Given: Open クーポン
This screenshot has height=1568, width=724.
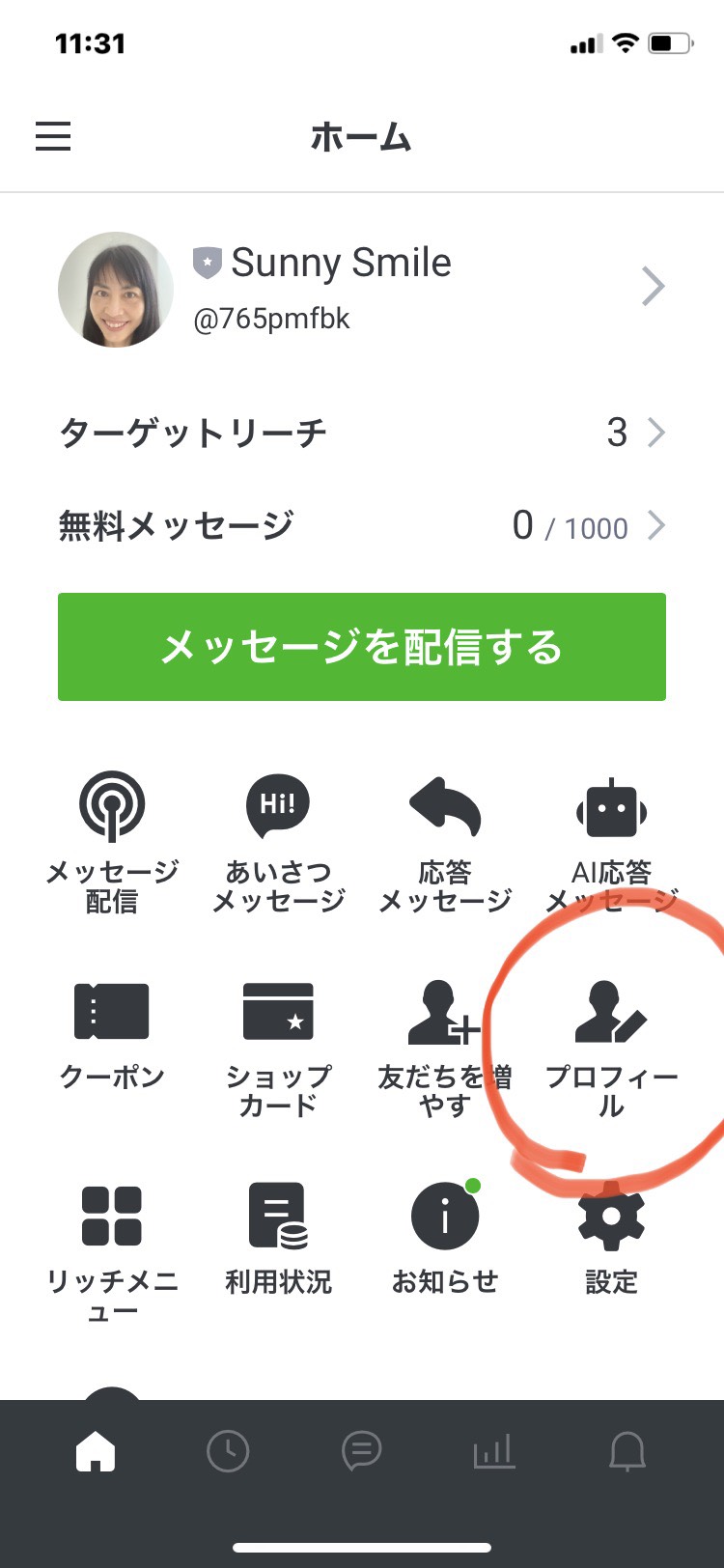Looking at the screenshot, I should (x=112, y=1035).
